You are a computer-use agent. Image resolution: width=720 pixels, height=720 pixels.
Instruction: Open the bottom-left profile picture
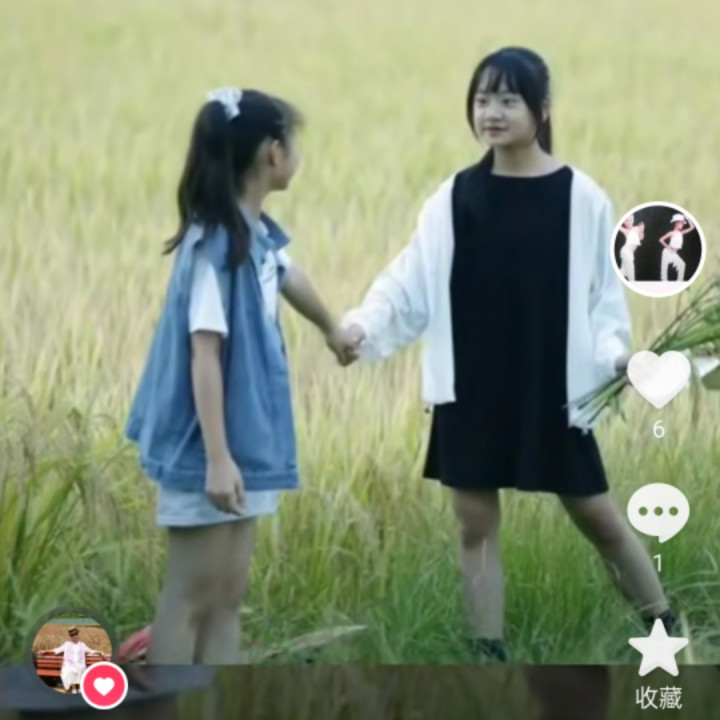(x=72, y=654)
